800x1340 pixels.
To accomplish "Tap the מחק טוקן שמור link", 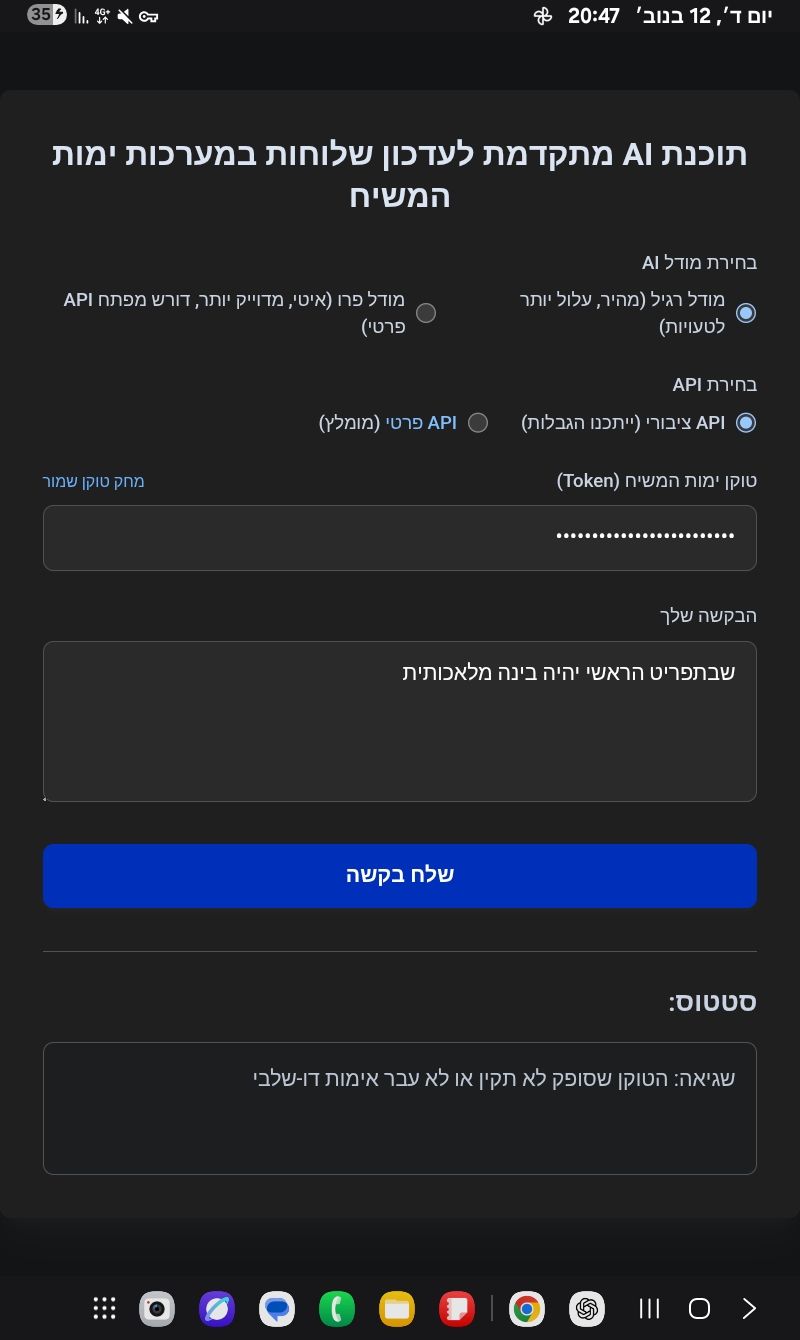I will pyautogui.click(x=93, y=481).
